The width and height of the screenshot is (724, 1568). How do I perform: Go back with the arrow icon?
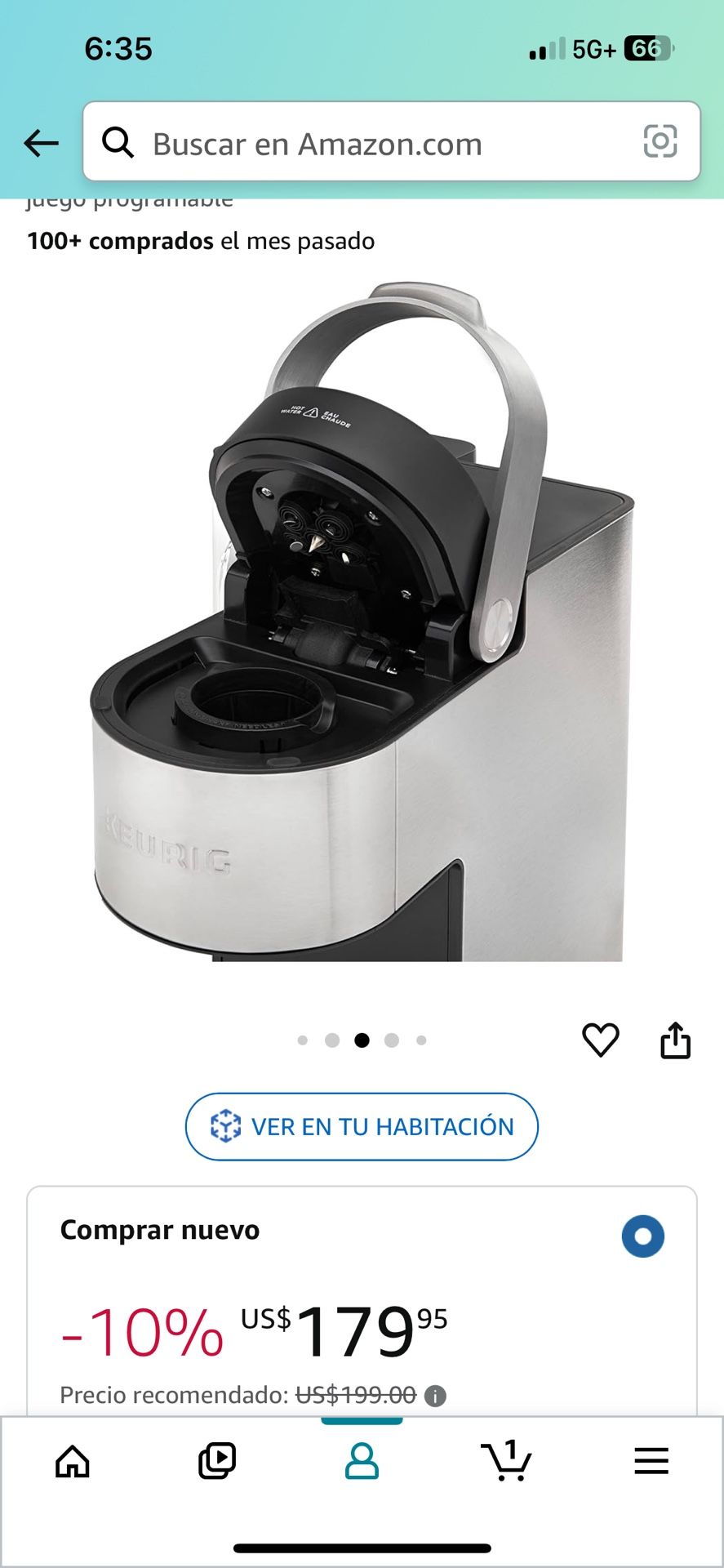pos(42,143)
